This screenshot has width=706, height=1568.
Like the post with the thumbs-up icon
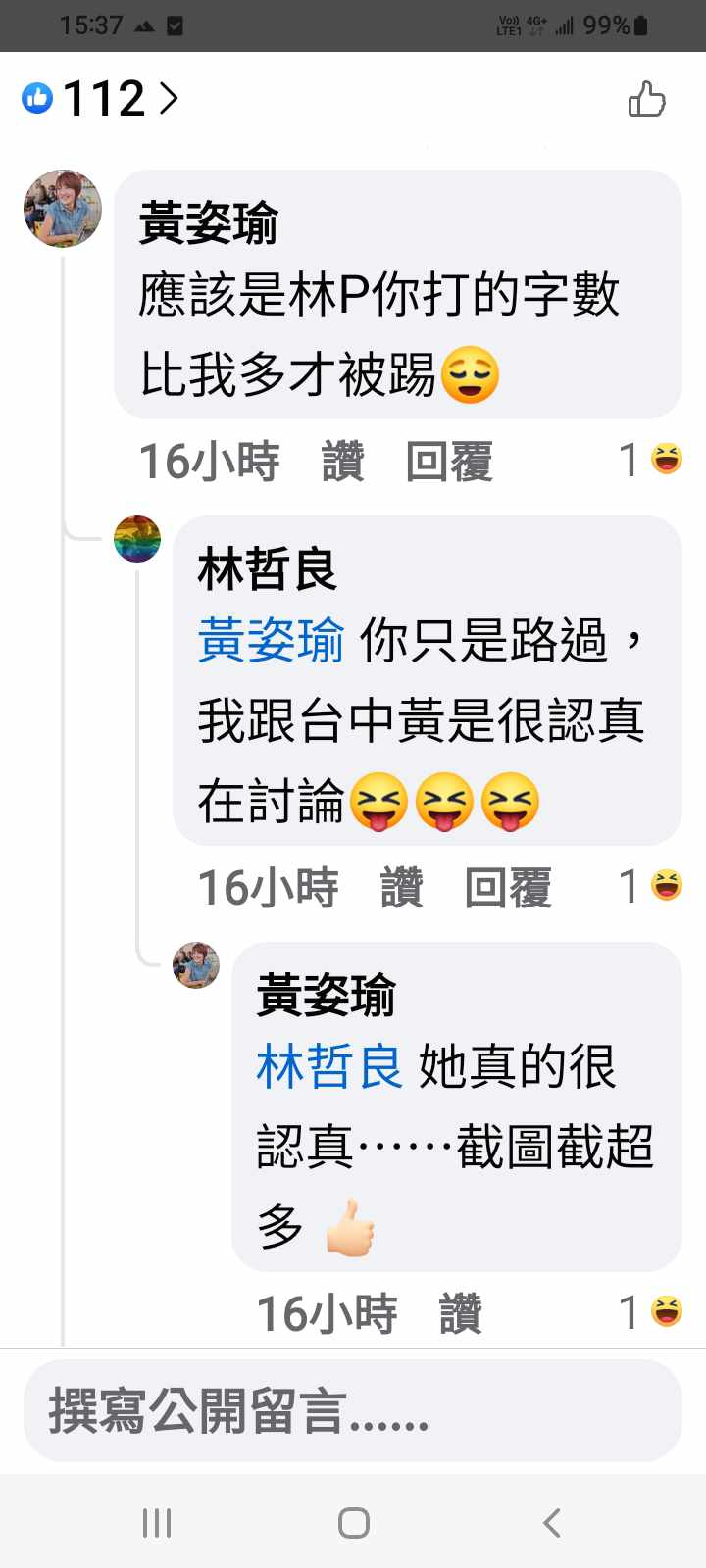tap(646, 99)
